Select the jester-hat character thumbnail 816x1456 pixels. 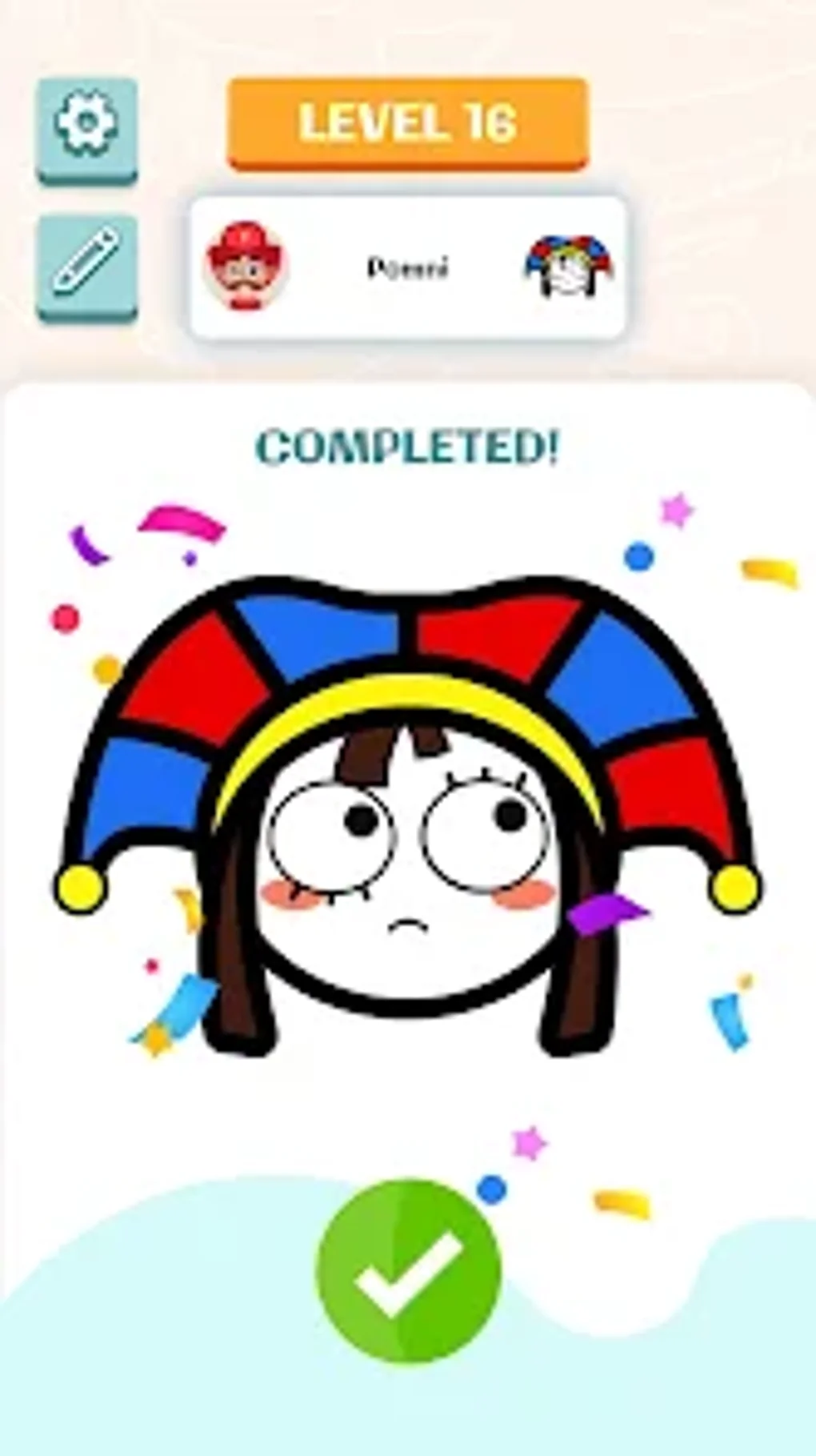click(x=570, y=265)
